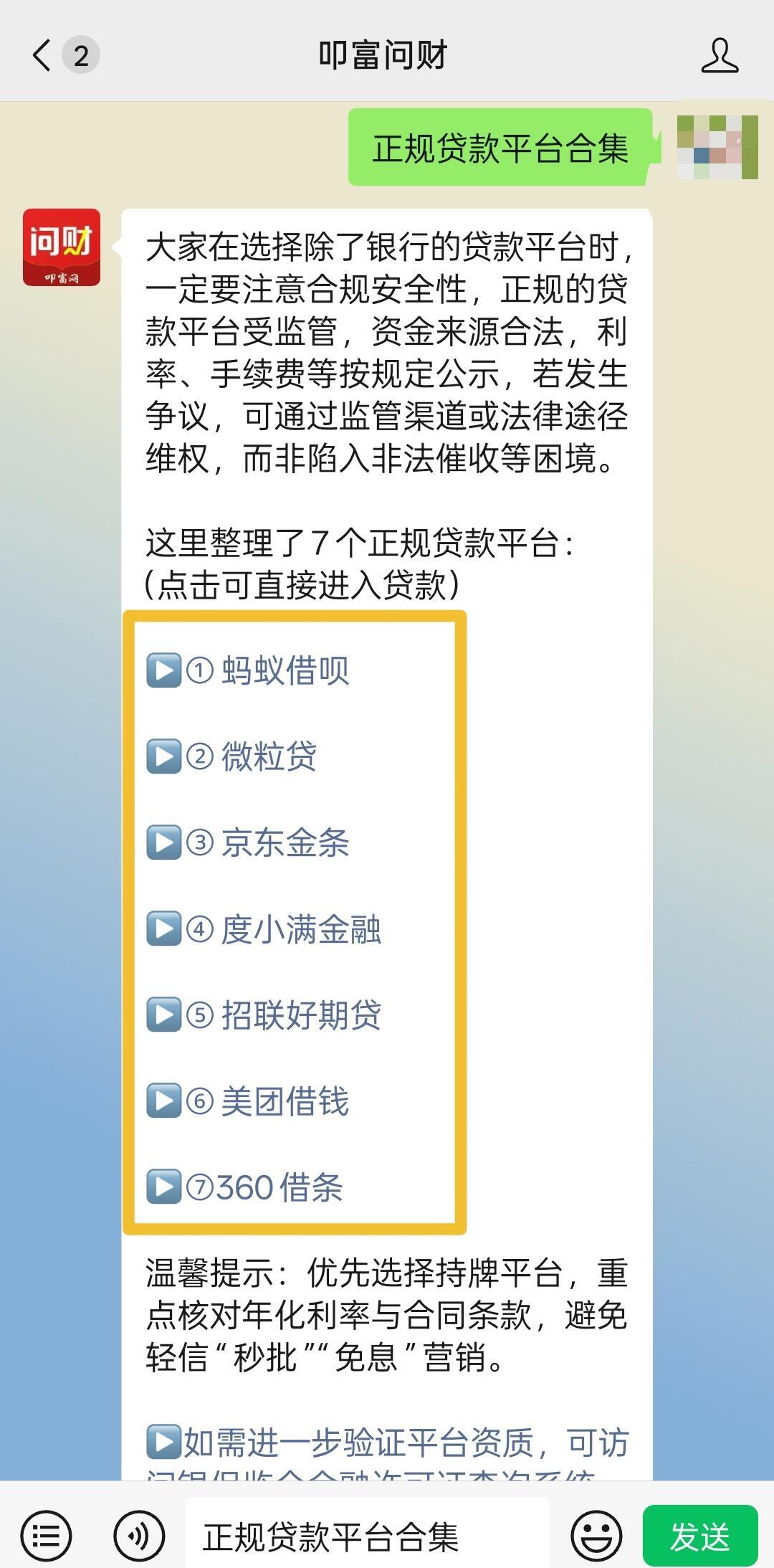The height and width of the screenshot is (1568, 774).
Task: Open the 招联好期贷 loan link
Action: 300,1015
